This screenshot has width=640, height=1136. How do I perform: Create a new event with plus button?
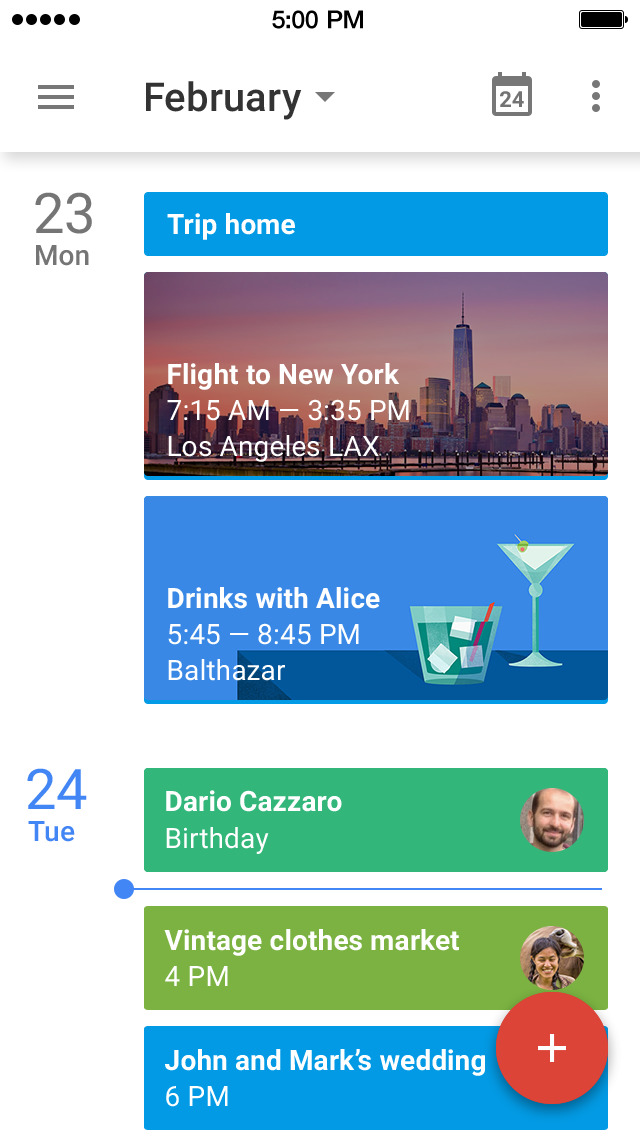(x=552, y=1048)
